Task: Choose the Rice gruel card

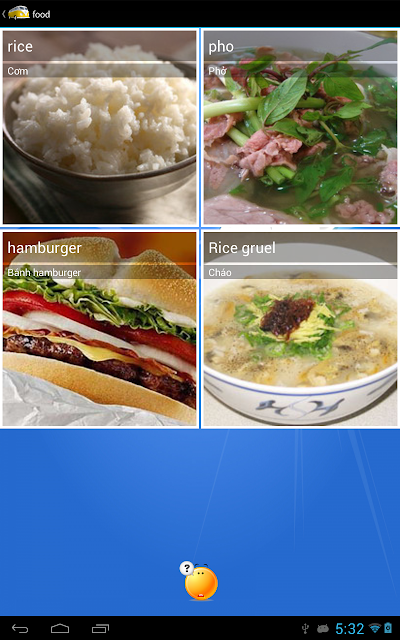Action: coord(300,329)
